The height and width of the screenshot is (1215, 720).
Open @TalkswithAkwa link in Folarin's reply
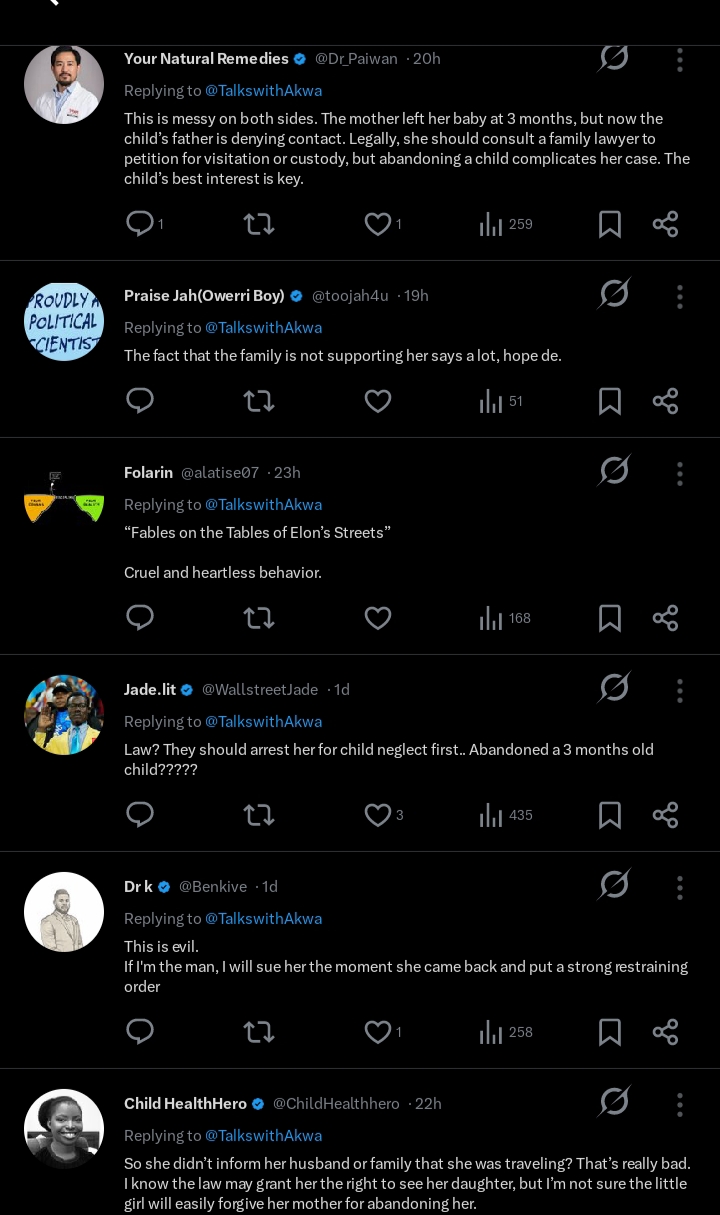tap(263, 504)
